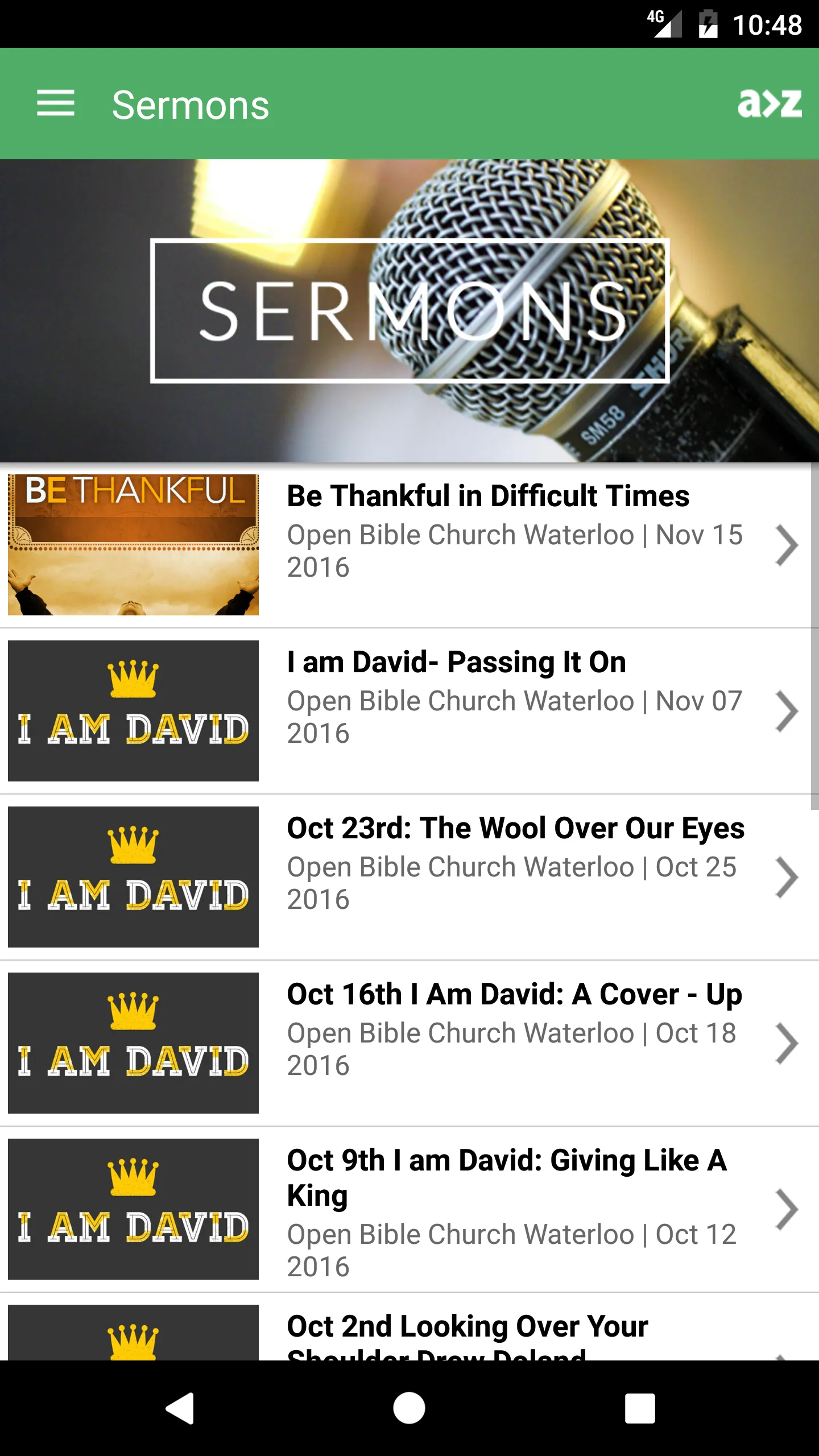The height and width of the screenshot is (1456, 819).
Task: Check battery status in the status bar
Action: [x=707, y=23]
